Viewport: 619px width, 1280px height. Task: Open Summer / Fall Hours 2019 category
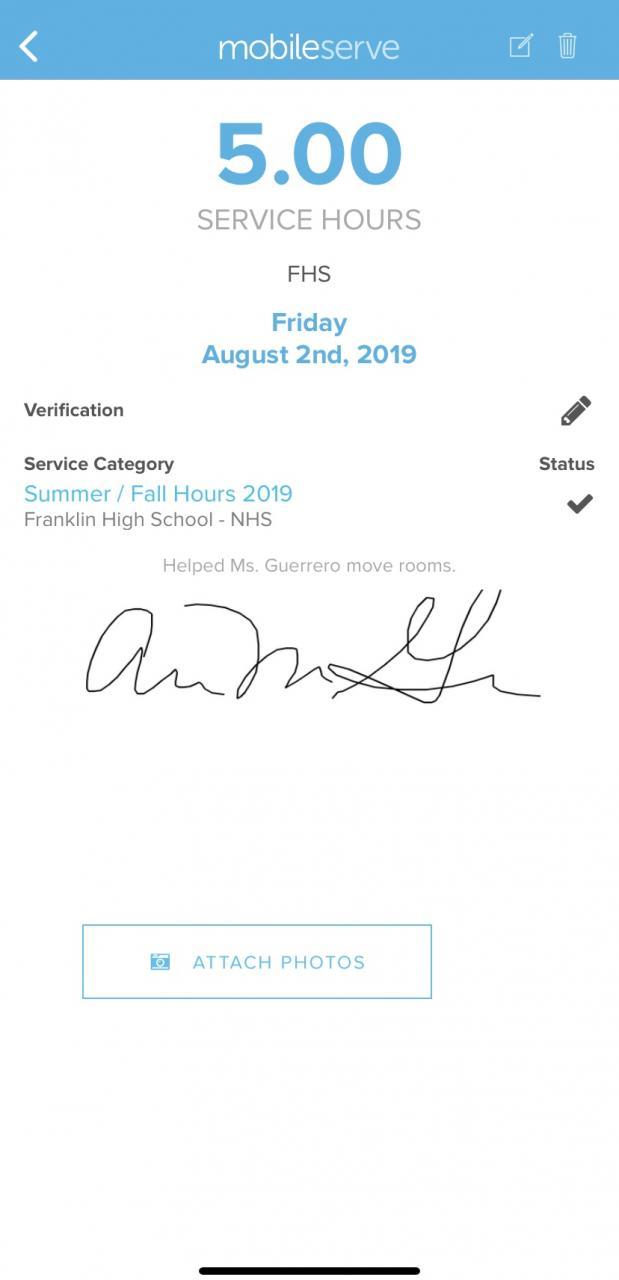pos(158,494)
